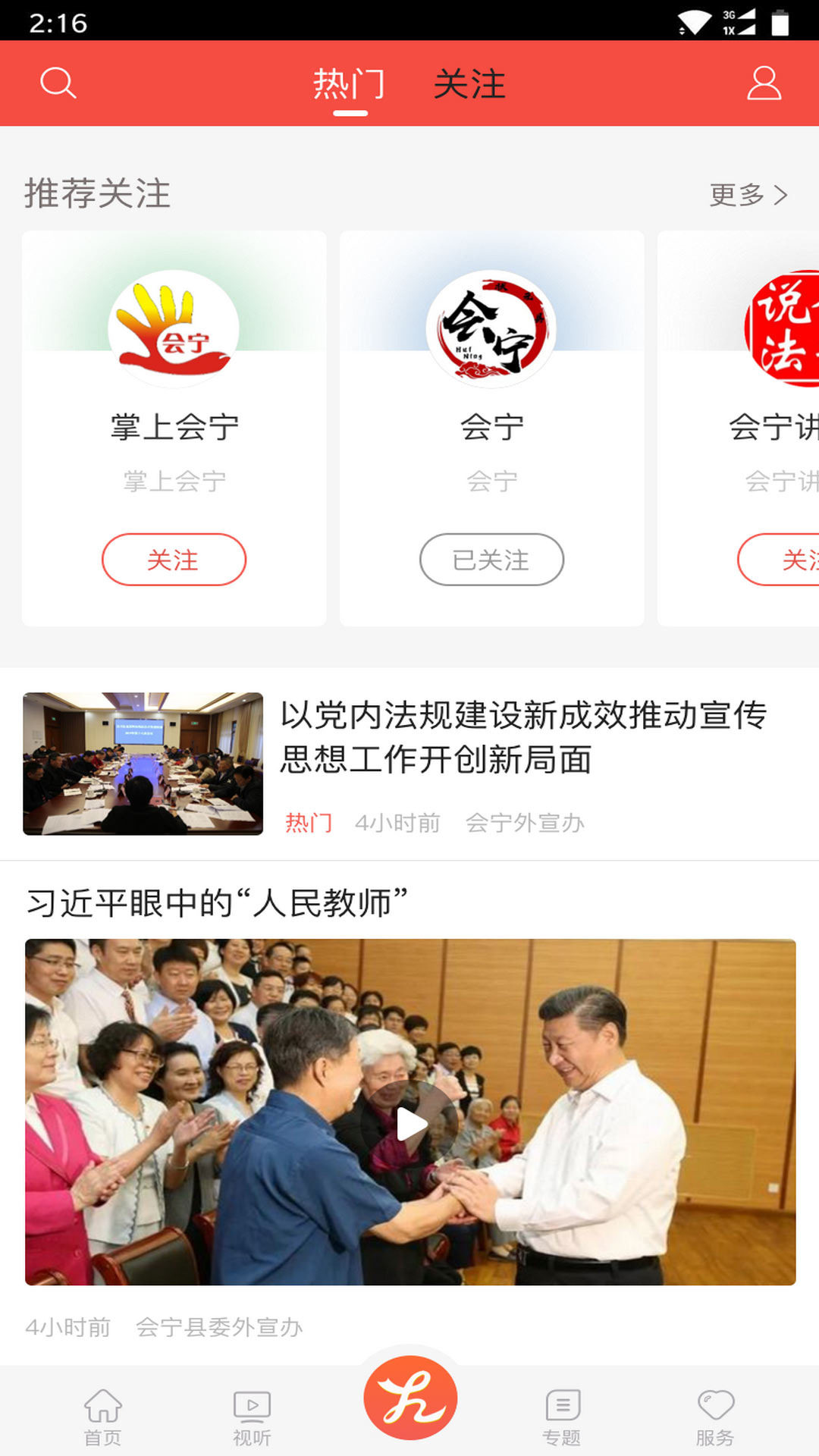Screen dimensions: 819x1456
Task: Open the 掌上会宁 account avatar
Action: click(x=174, y=329)
